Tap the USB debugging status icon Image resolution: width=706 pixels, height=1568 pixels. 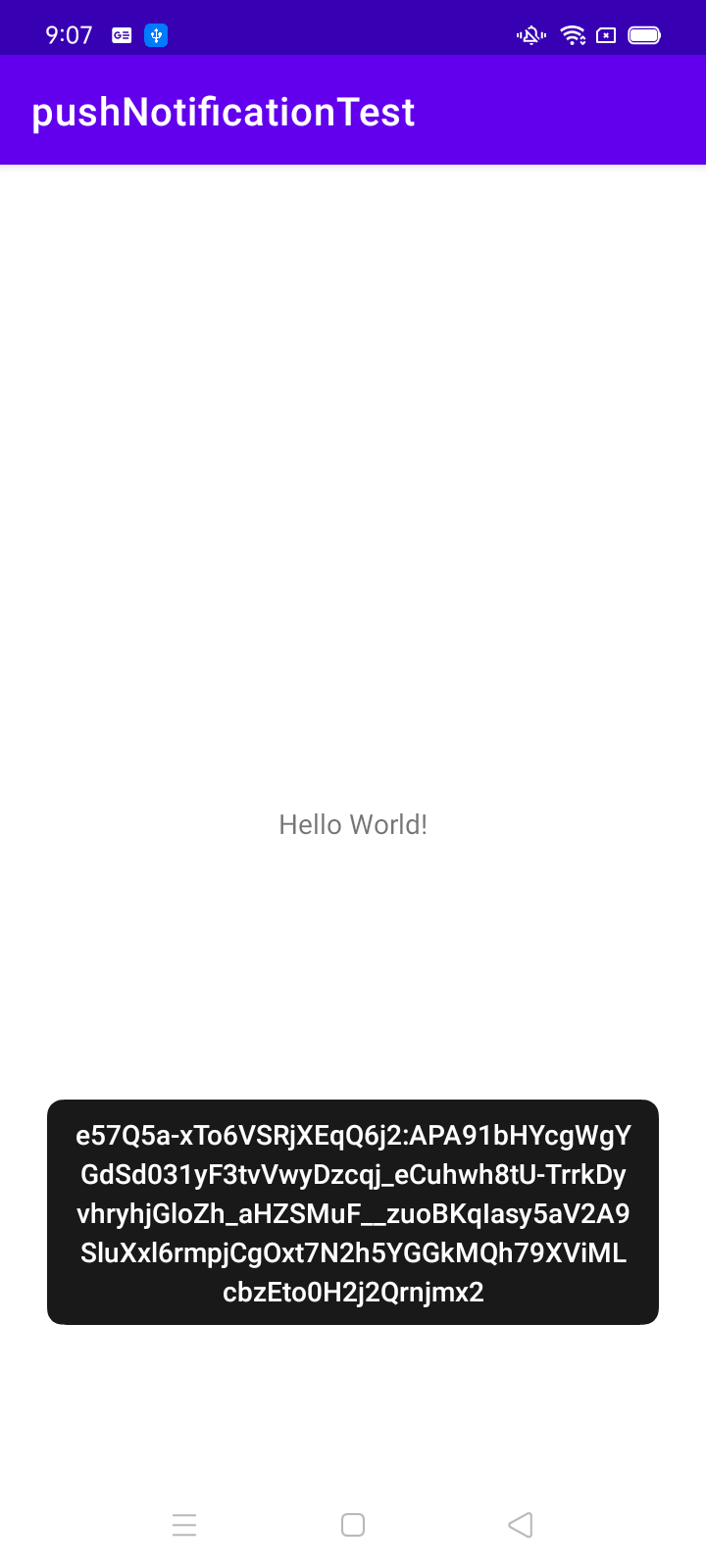point(156,35)
